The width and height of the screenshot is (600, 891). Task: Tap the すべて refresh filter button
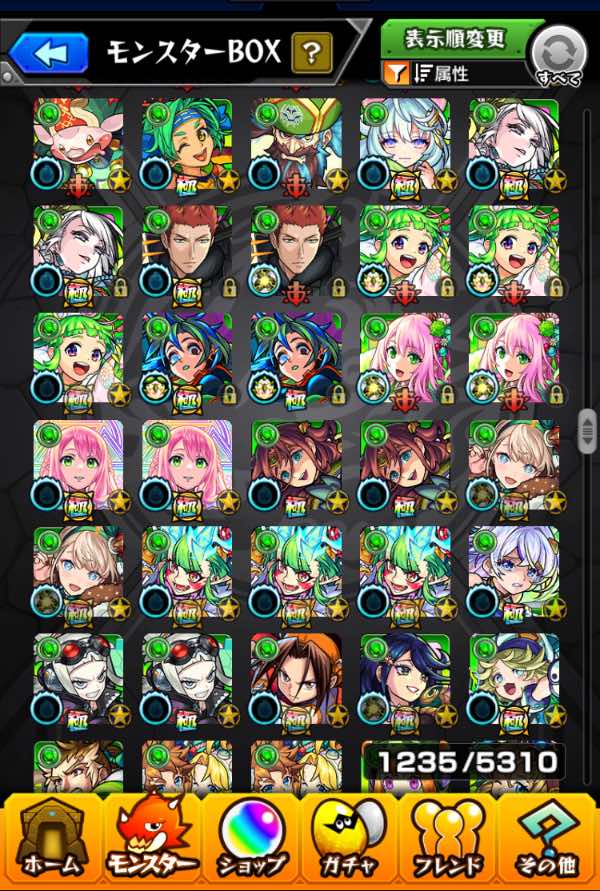coord(557,55)
